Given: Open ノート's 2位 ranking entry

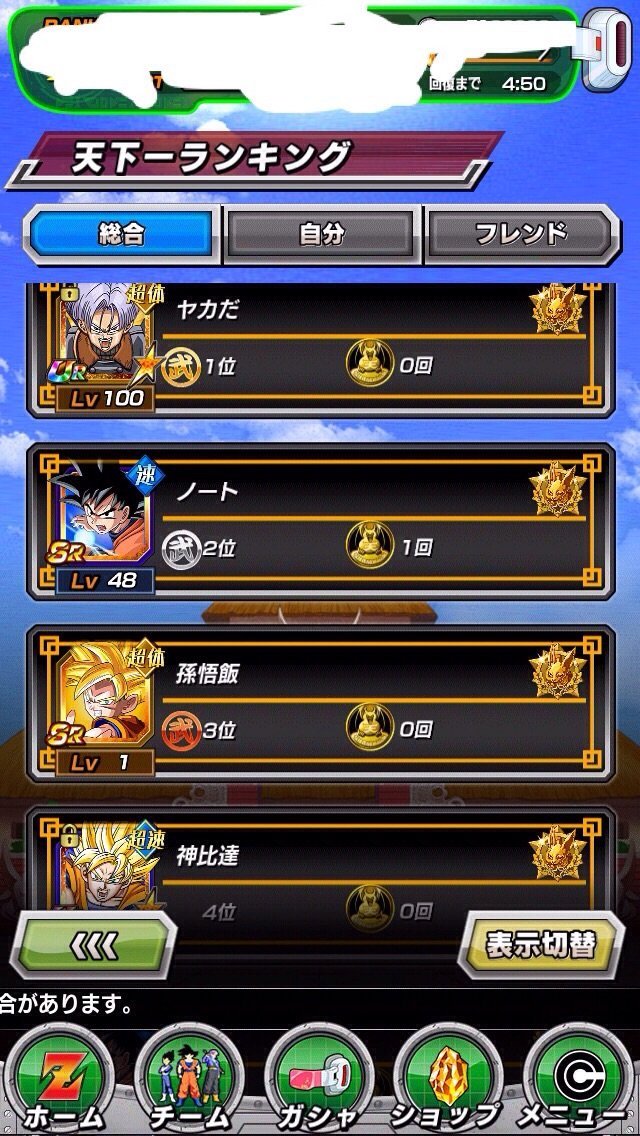Looking at the screenshot, I should coord(320,522).
